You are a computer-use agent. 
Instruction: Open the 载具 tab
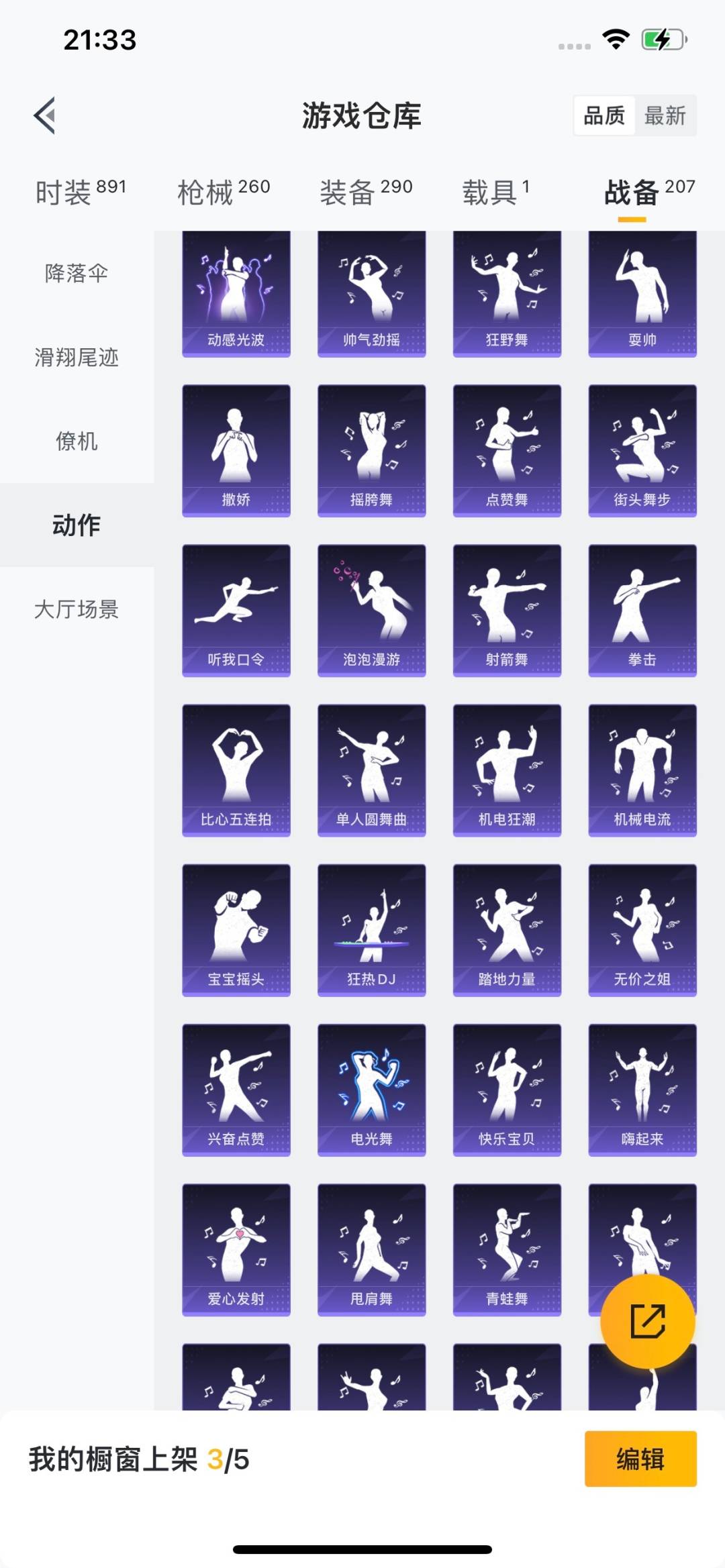click(x=495, y=192)
